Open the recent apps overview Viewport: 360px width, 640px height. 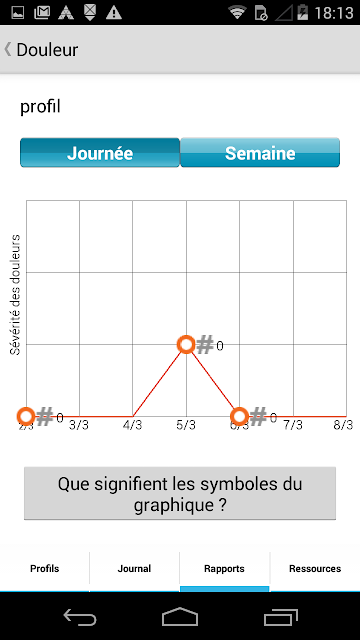tap(280, 617)
